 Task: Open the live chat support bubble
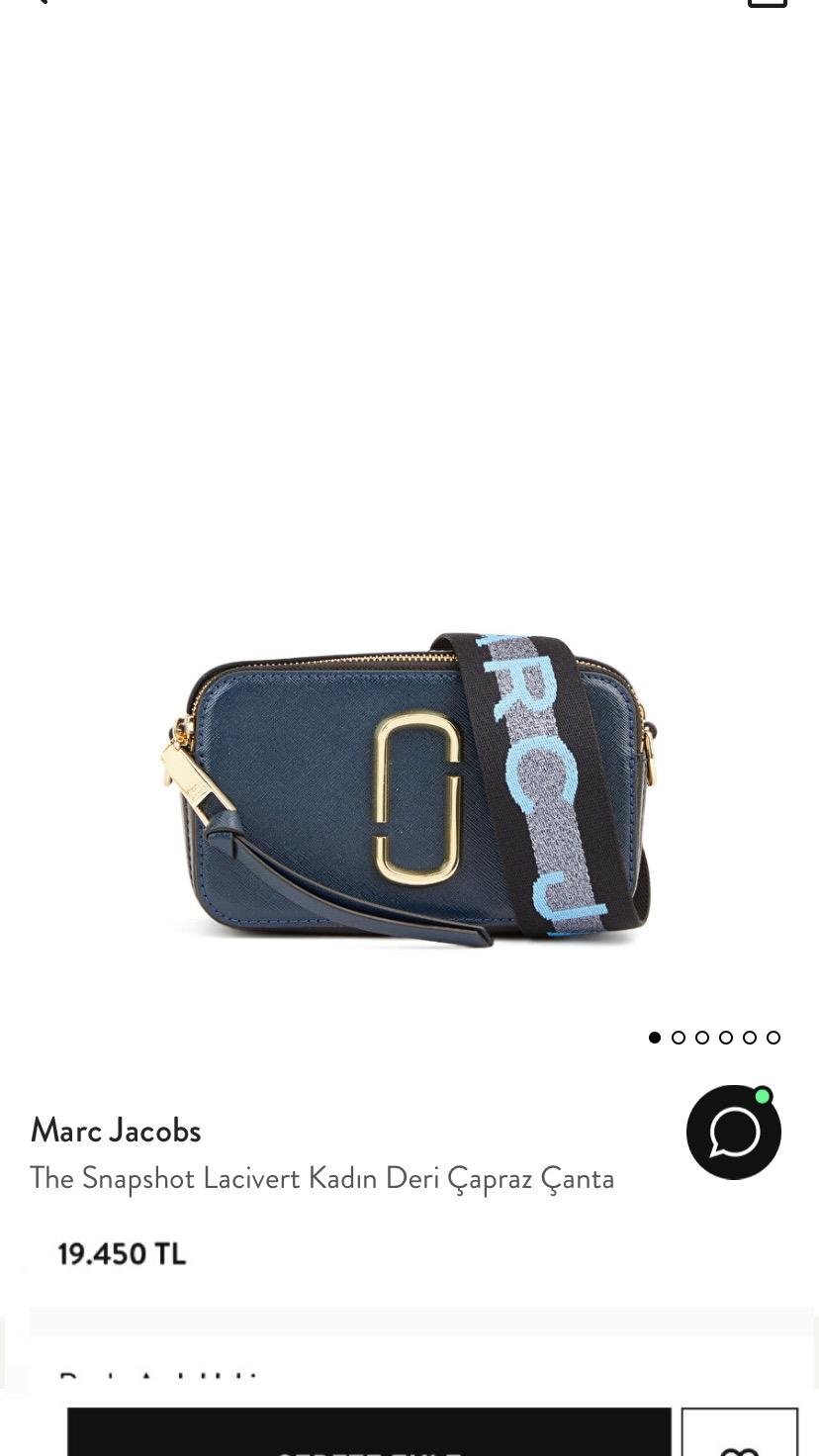point(734,1132)
